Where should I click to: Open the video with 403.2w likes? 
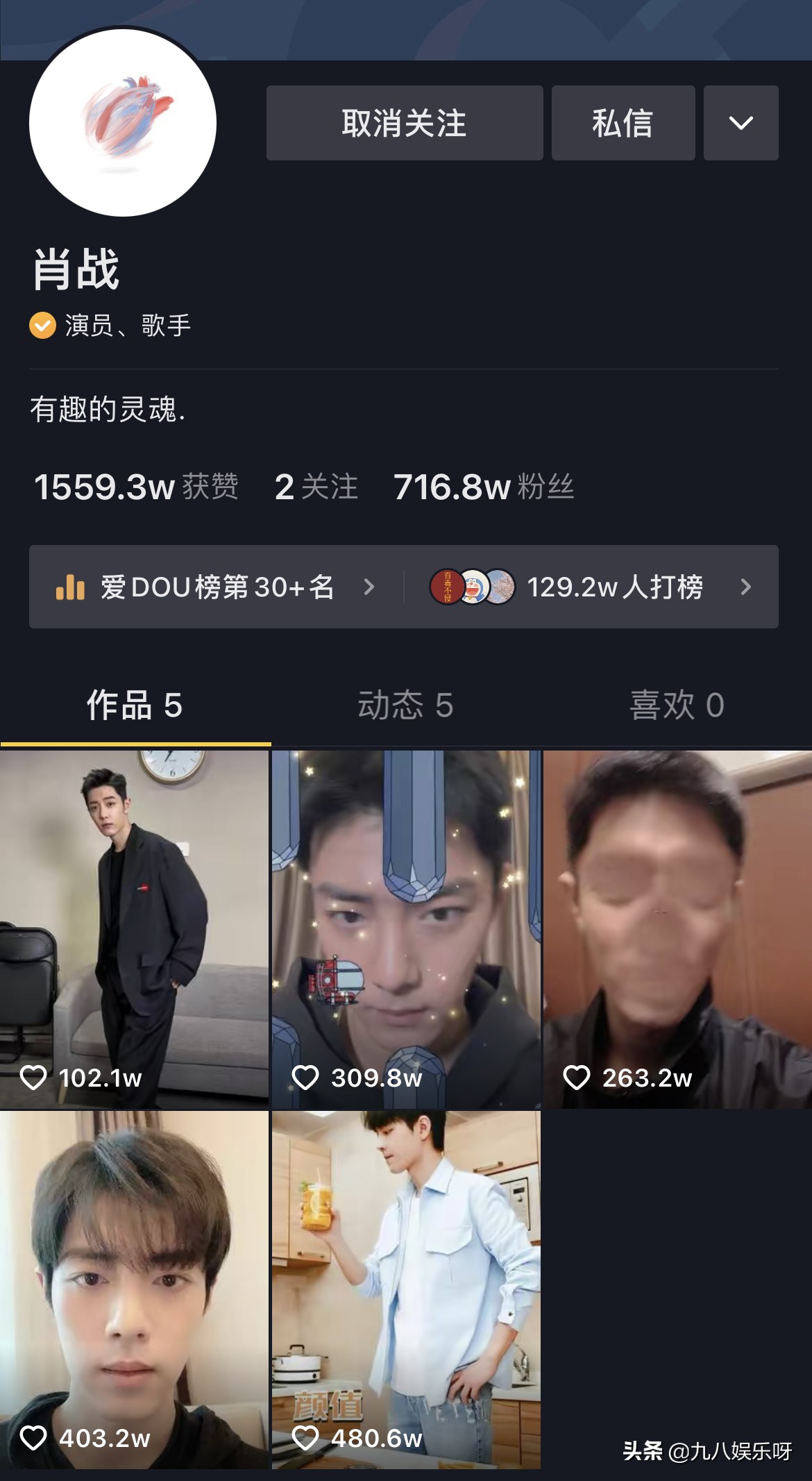click(134, 1290)
